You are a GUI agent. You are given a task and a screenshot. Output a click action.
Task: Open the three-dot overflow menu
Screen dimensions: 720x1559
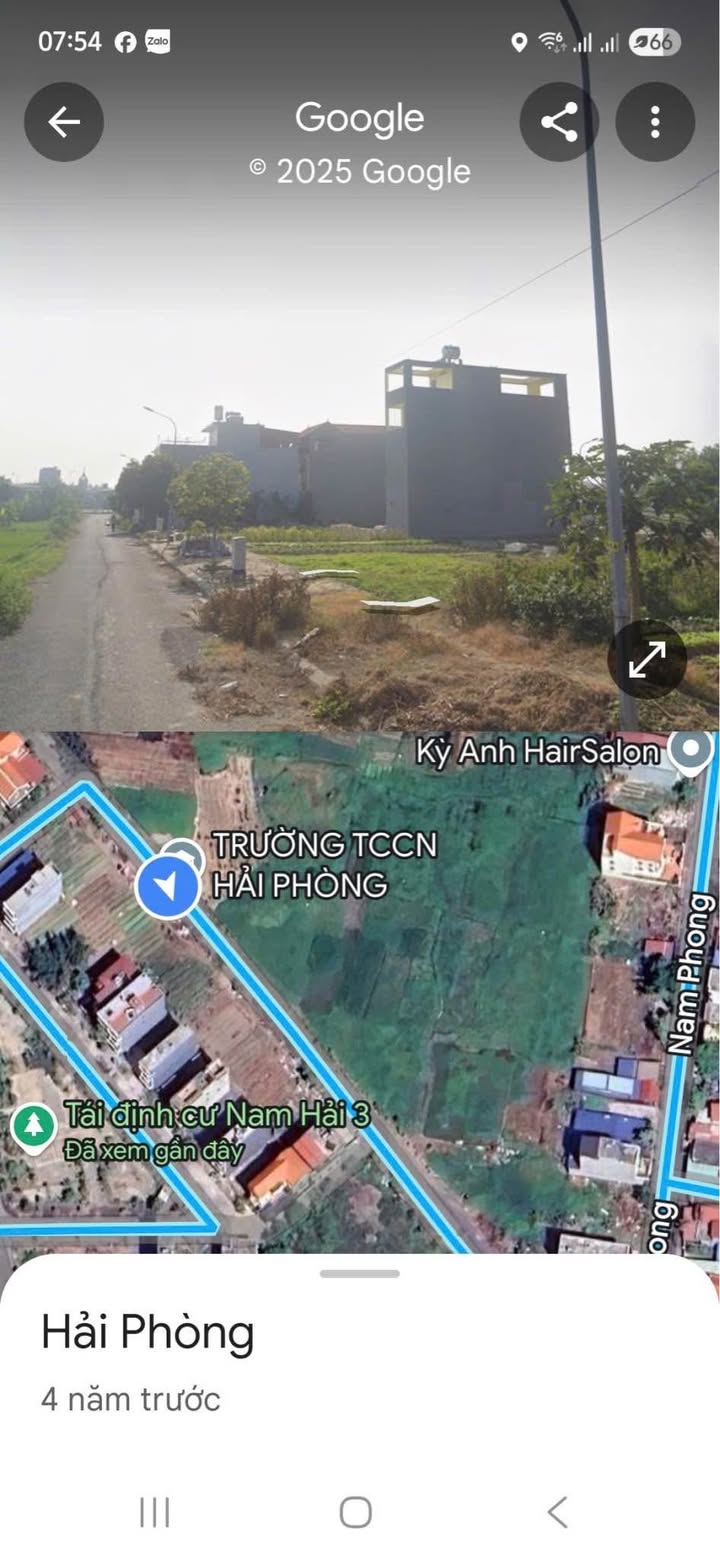pyautogui.click(x=655, y=122)
